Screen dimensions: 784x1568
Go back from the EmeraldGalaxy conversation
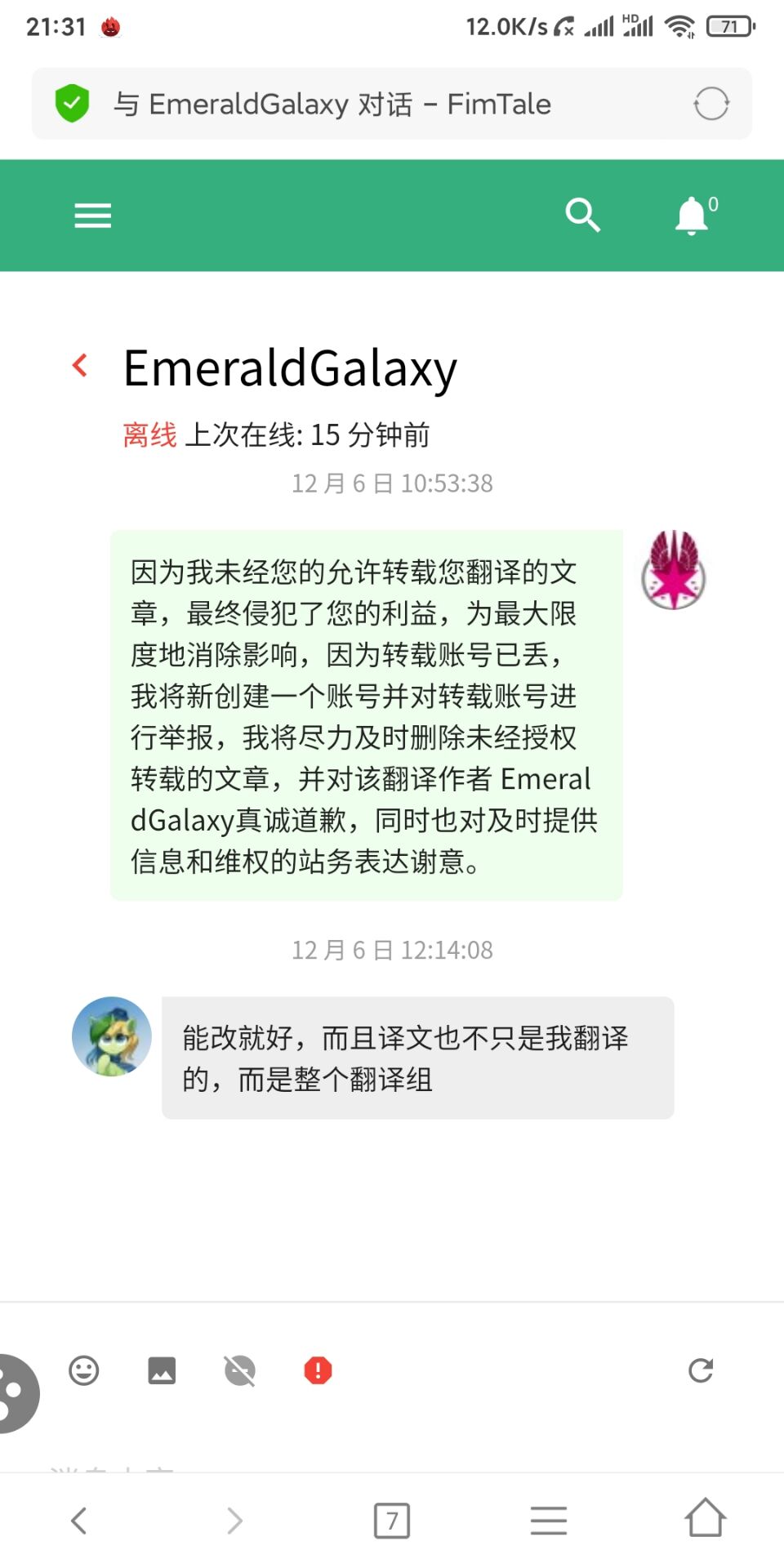[80, 365]
